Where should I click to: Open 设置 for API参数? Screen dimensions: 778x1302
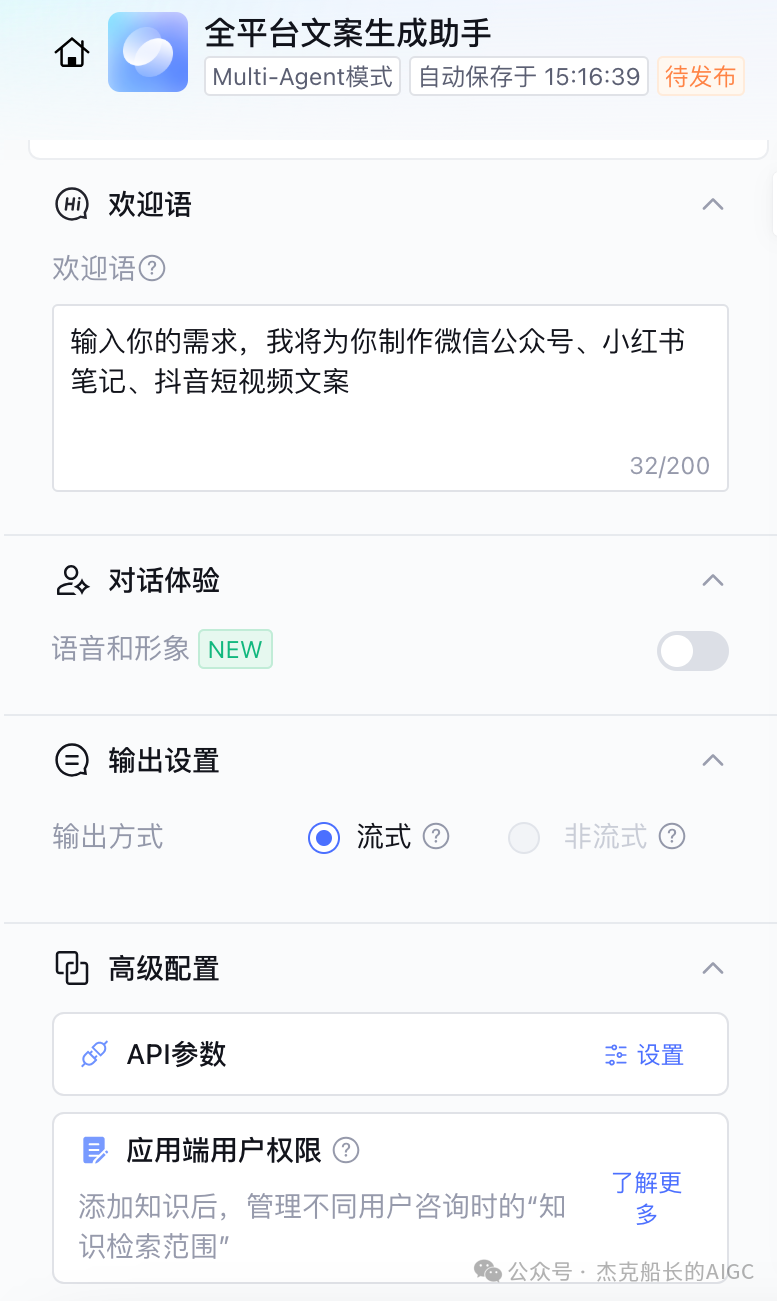645,1055
